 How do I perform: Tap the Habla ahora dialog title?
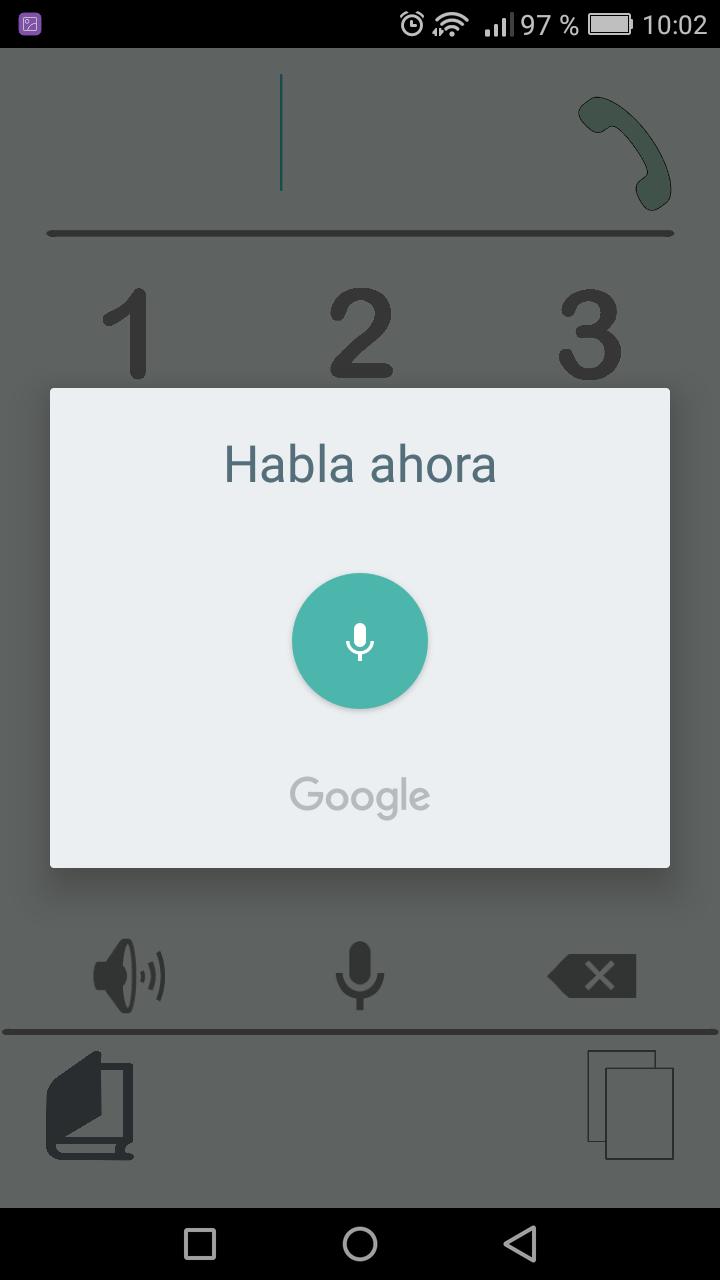coord(360,463)
